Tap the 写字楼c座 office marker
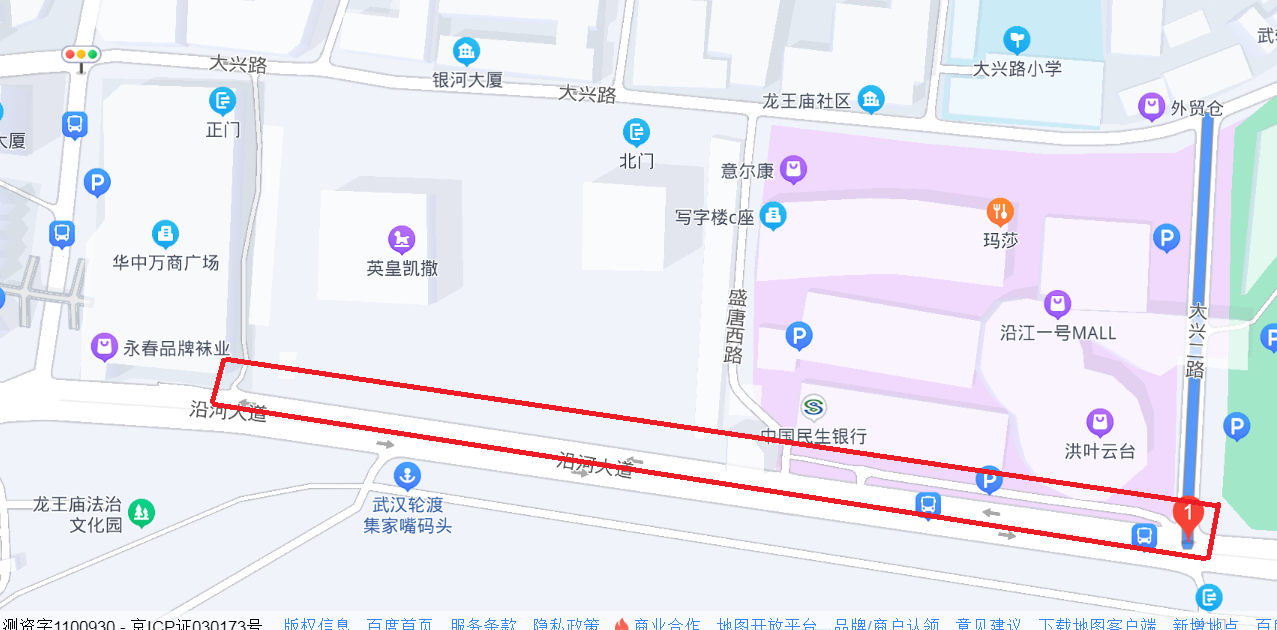The width and height of the screenshot is (1277, 630). [x=772, y=215]
